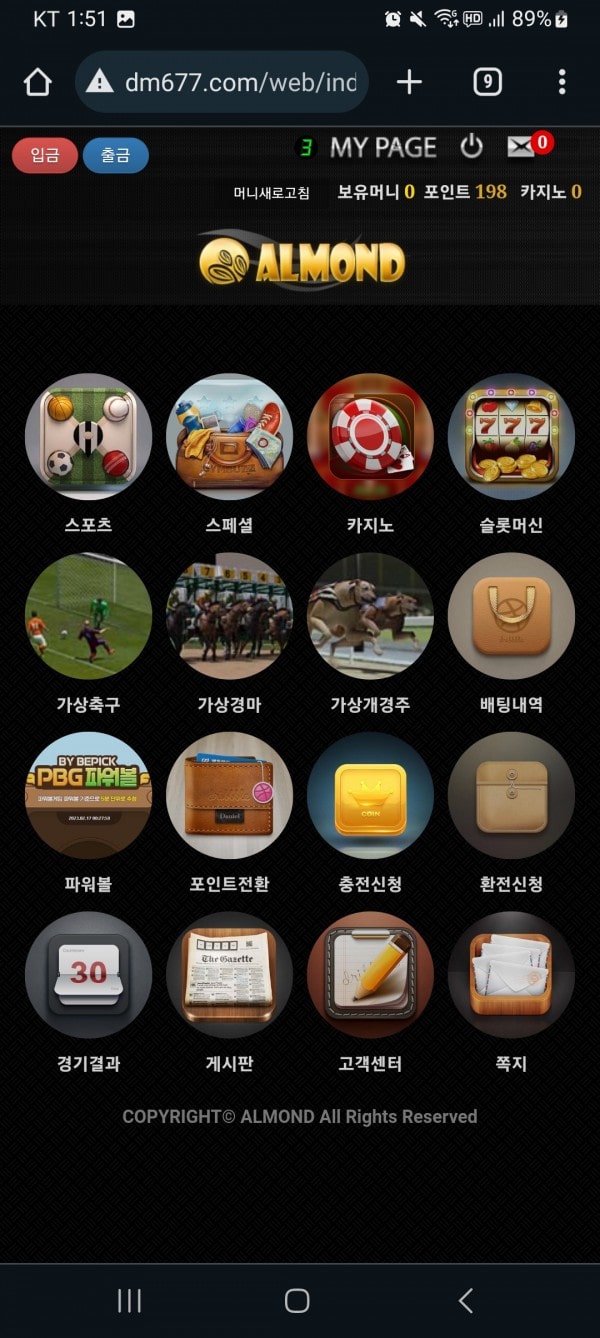Open the 고객센터 customer center
Screen dimensions: 600x1338
tap(370, 974)
